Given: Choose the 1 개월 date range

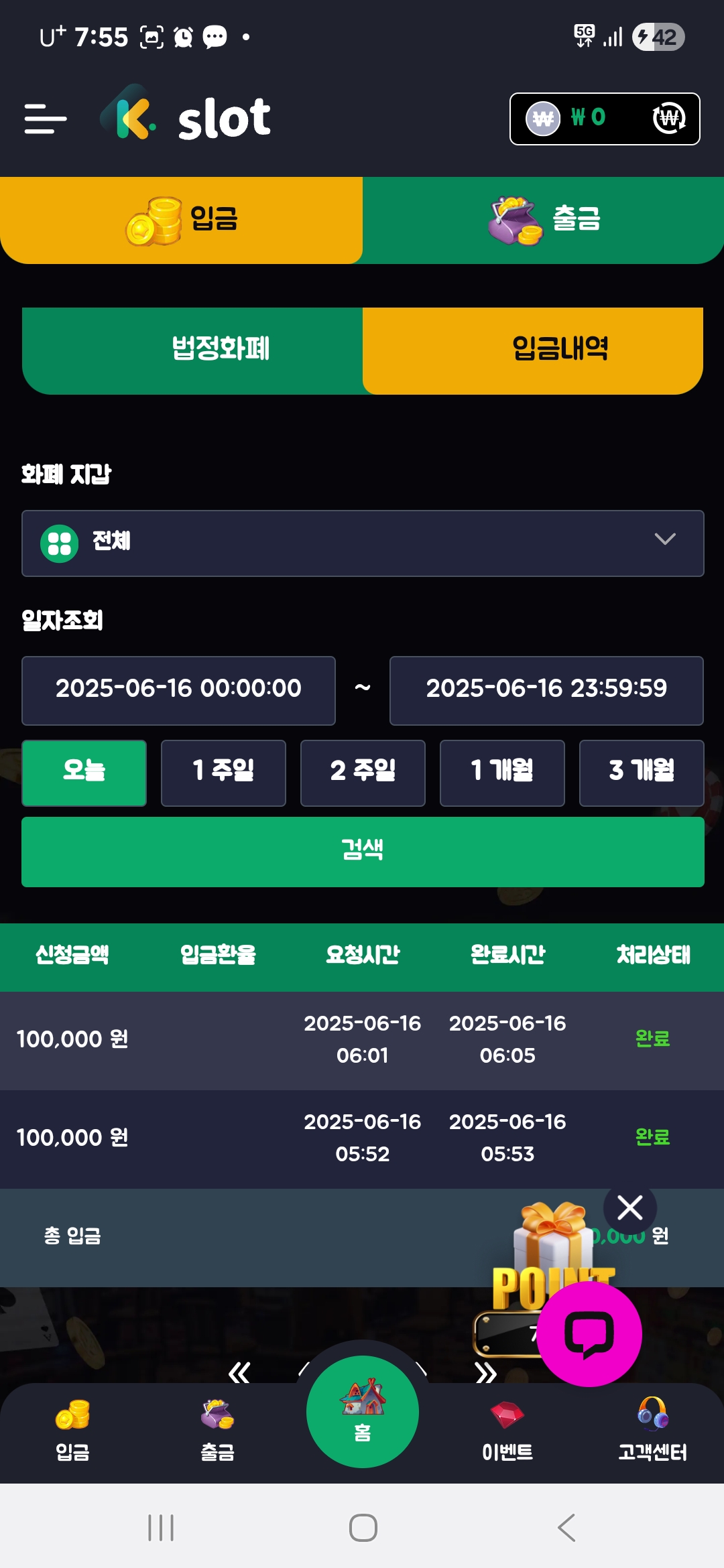Looking at the screenshot, I should [x=502, y=773].
